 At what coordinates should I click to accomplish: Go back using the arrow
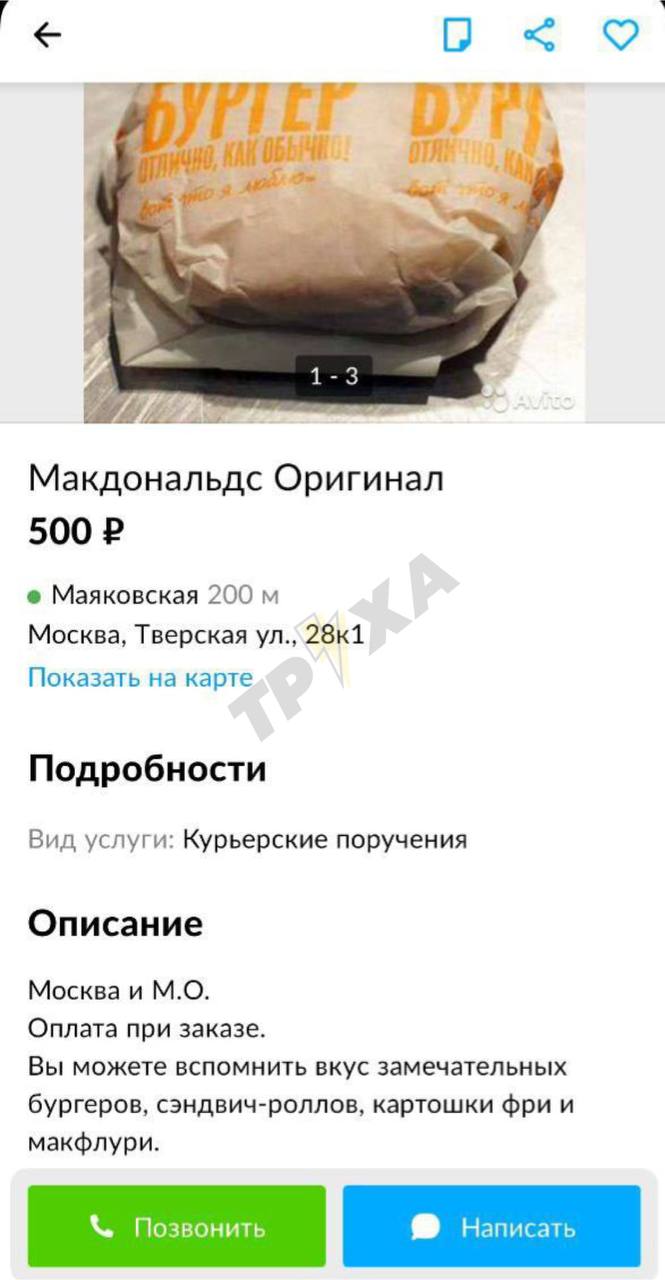click(47, 35)
